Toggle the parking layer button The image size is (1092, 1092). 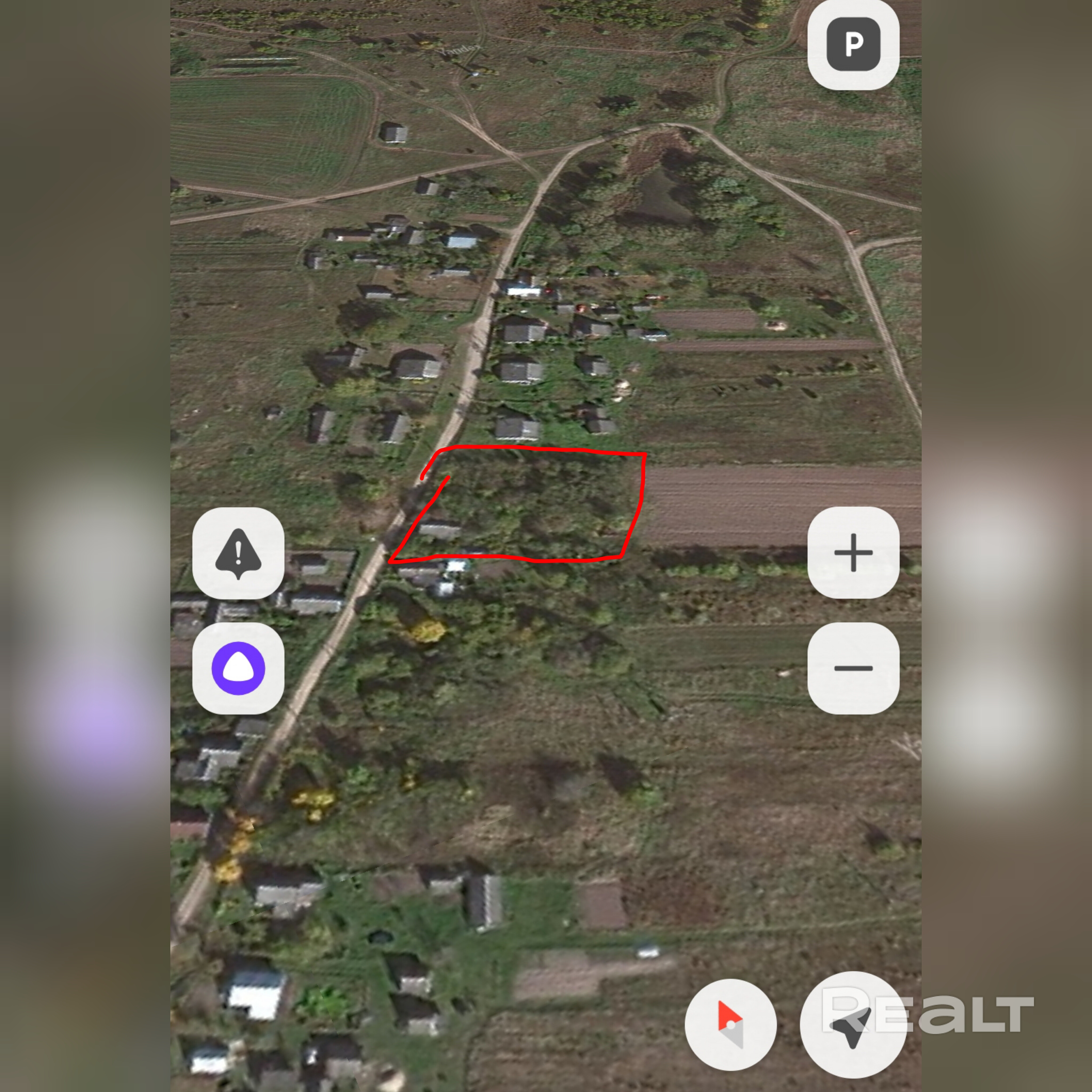[853, 44]
